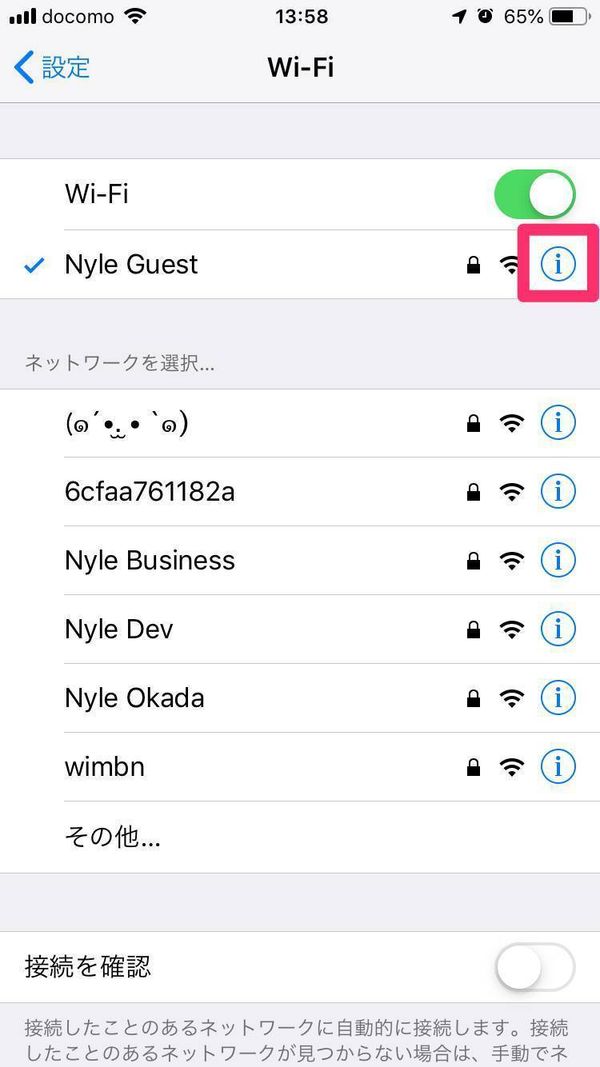Screen dimensions: 600x1067
Task: Turn off the Wi-Fi switch
Action: tap(535, 194)
